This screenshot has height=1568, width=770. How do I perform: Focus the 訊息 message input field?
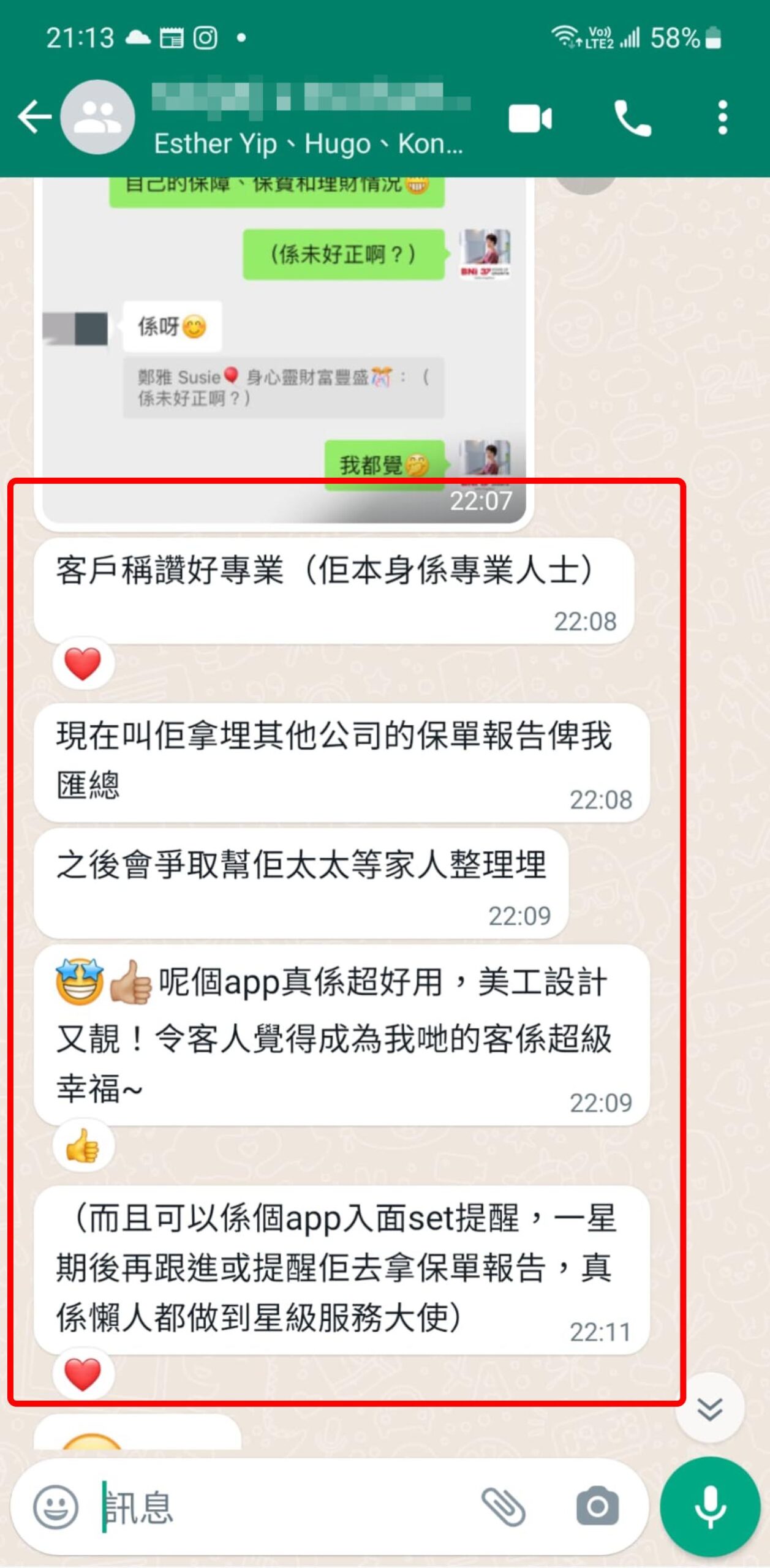click(x=276, y=1507)
